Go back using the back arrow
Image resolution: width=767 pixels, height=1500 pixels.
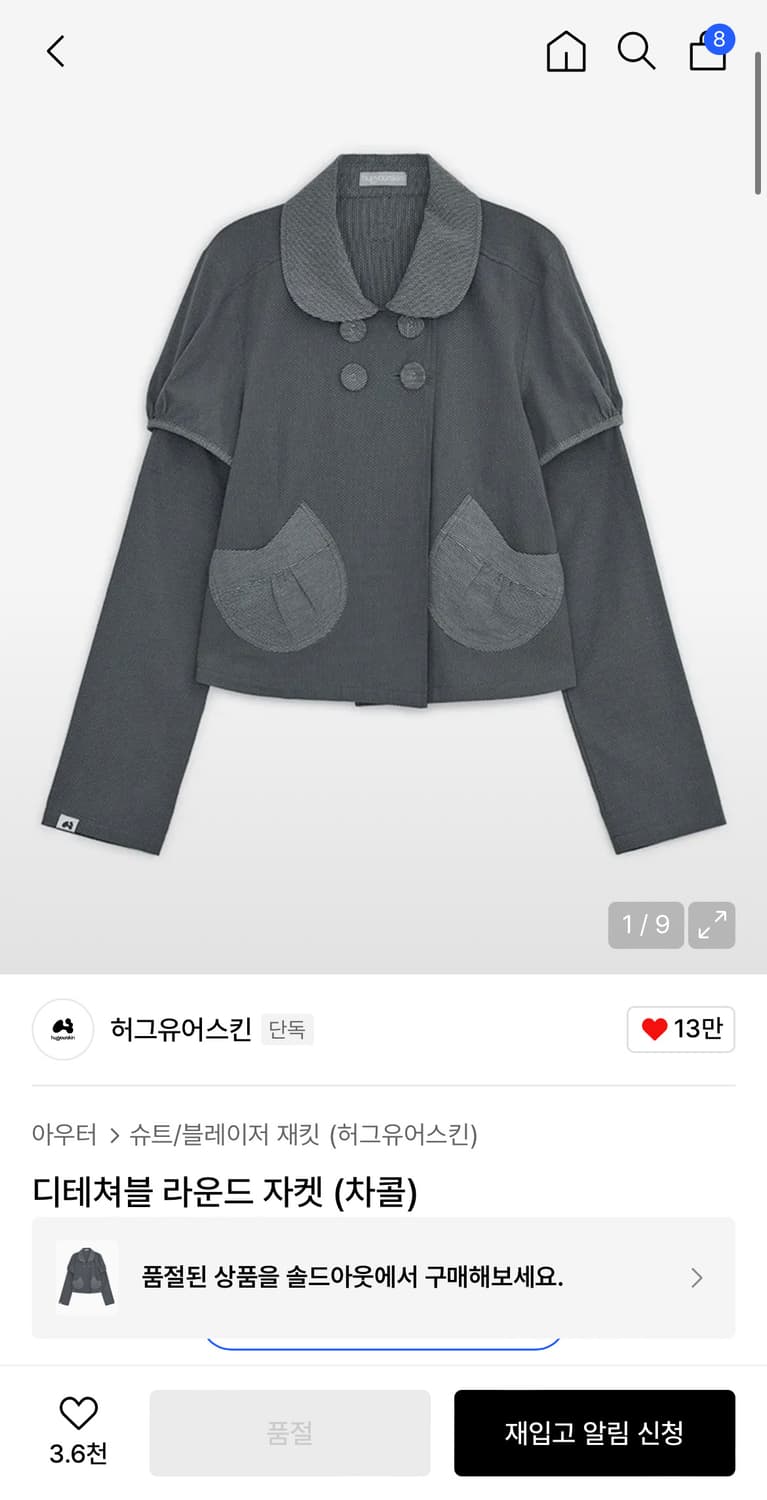[x=55, y=50]
